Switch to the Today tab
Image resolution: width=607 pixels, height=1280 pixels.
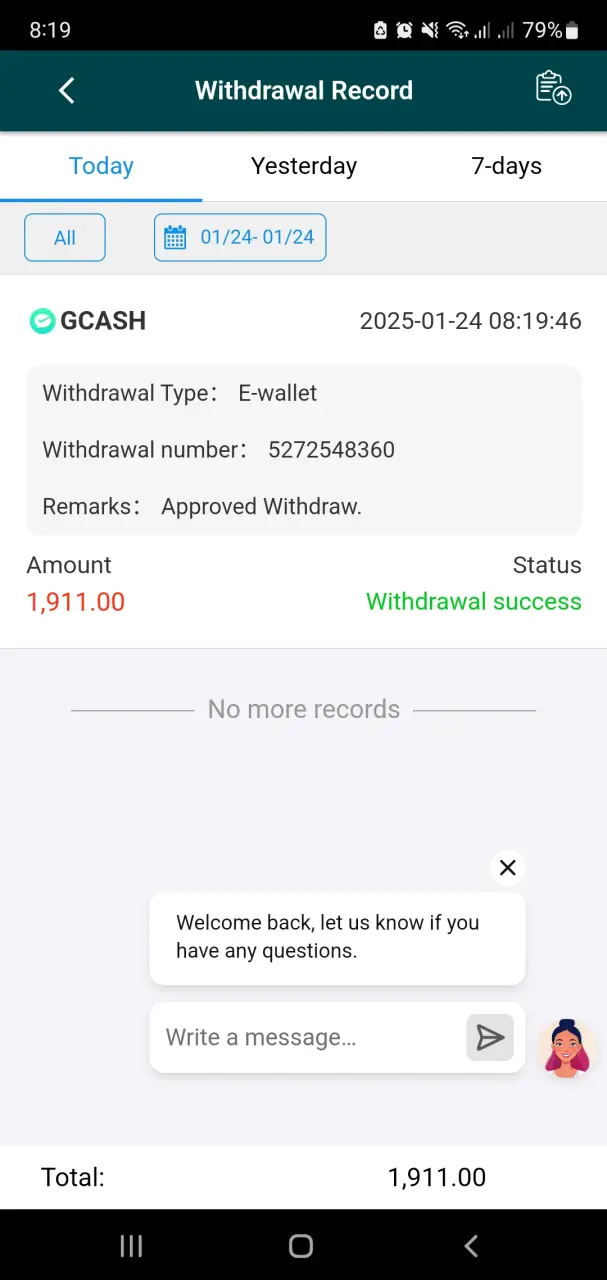coord(101,166)
